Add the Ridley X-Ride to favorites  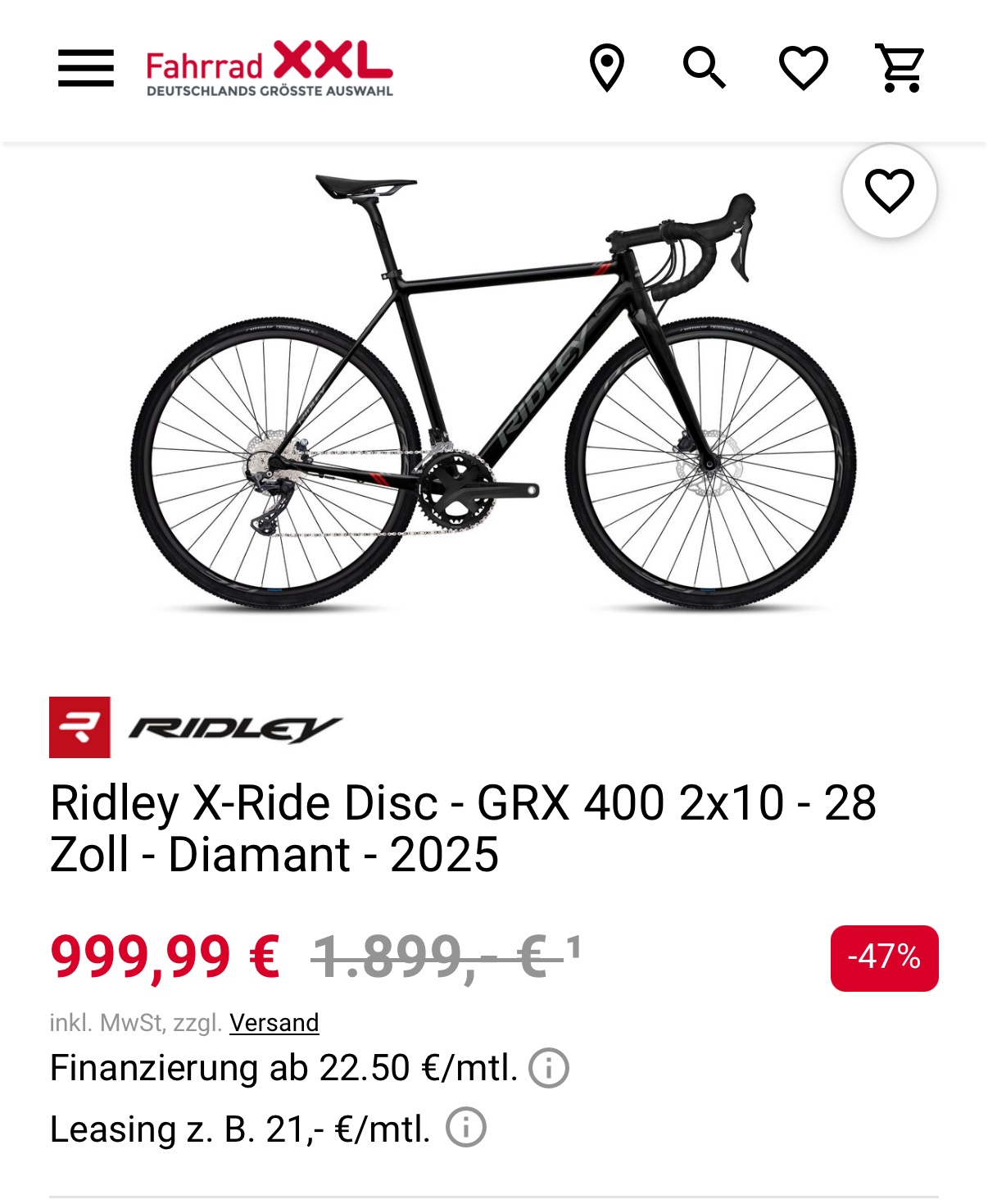[x=889, y=191]
